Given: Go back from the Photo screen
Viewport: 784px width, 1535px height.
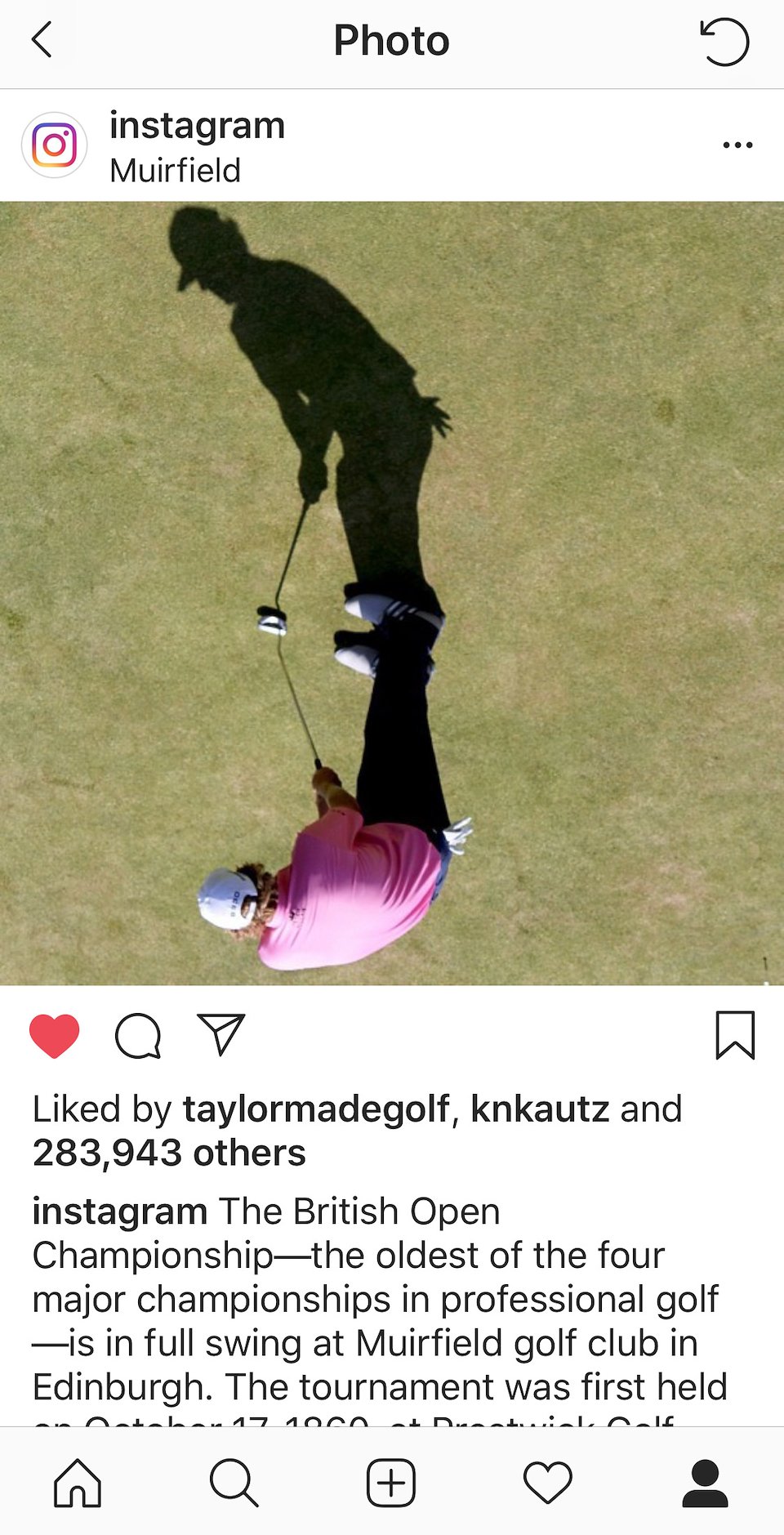Looking at the screenshot, I should point(42,40).
